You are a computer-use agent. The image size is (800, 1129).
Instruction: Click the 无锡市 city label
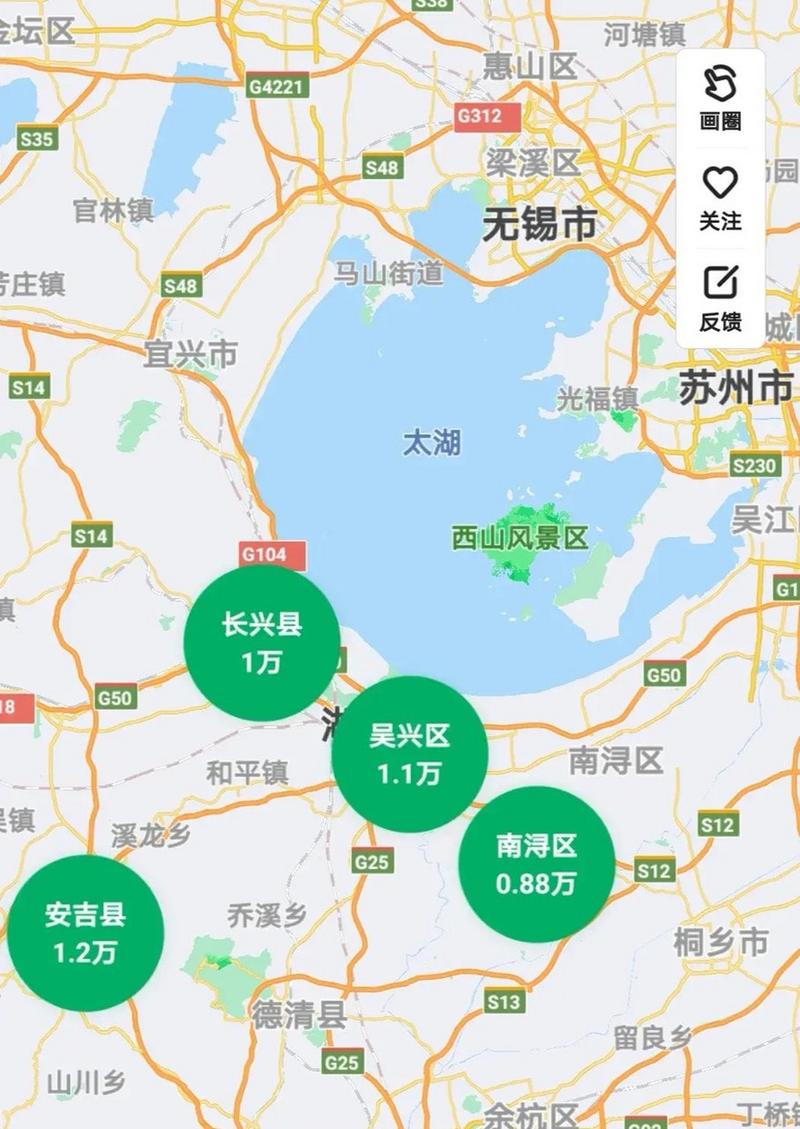pyautogui.click(x=541, y=223)
